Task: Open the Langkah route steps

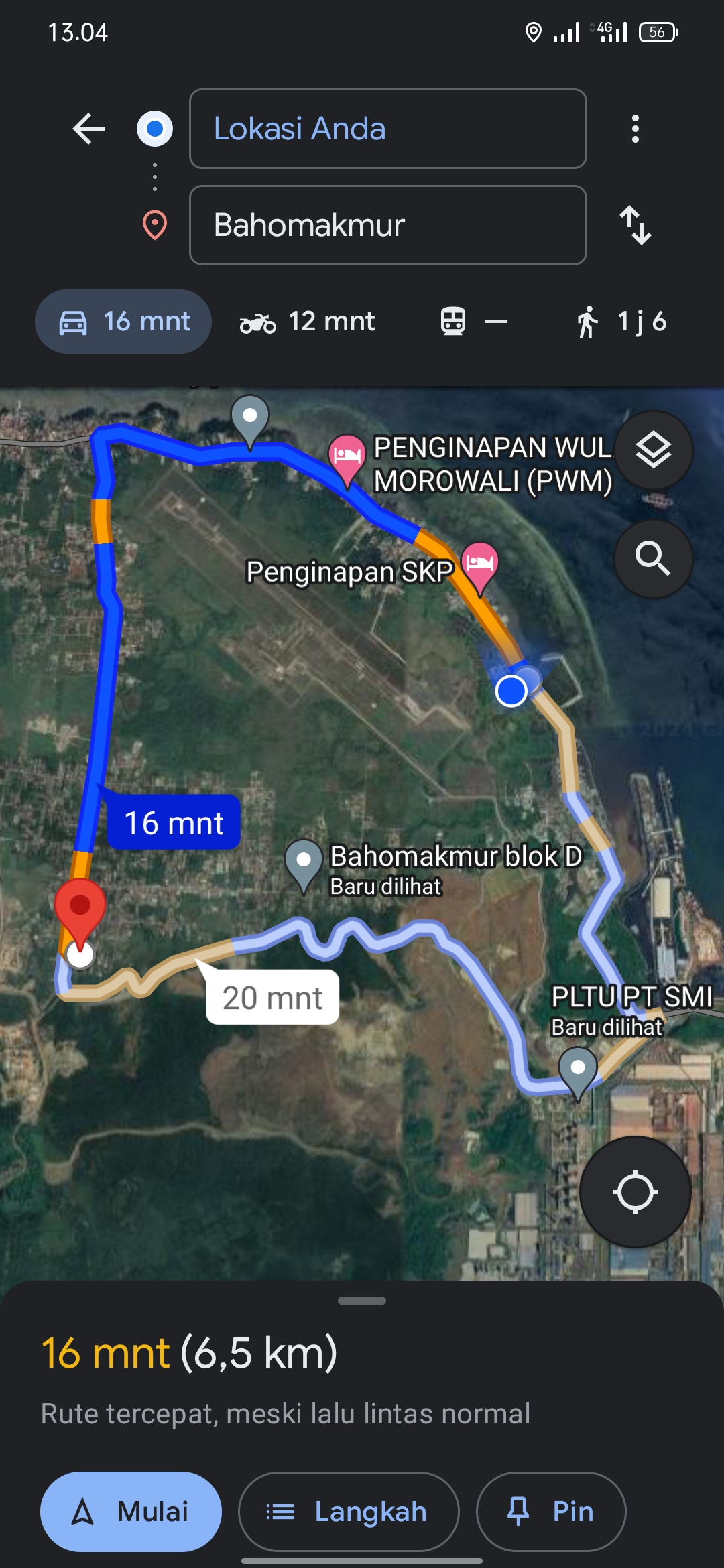Action: [x=349, y=1512]
